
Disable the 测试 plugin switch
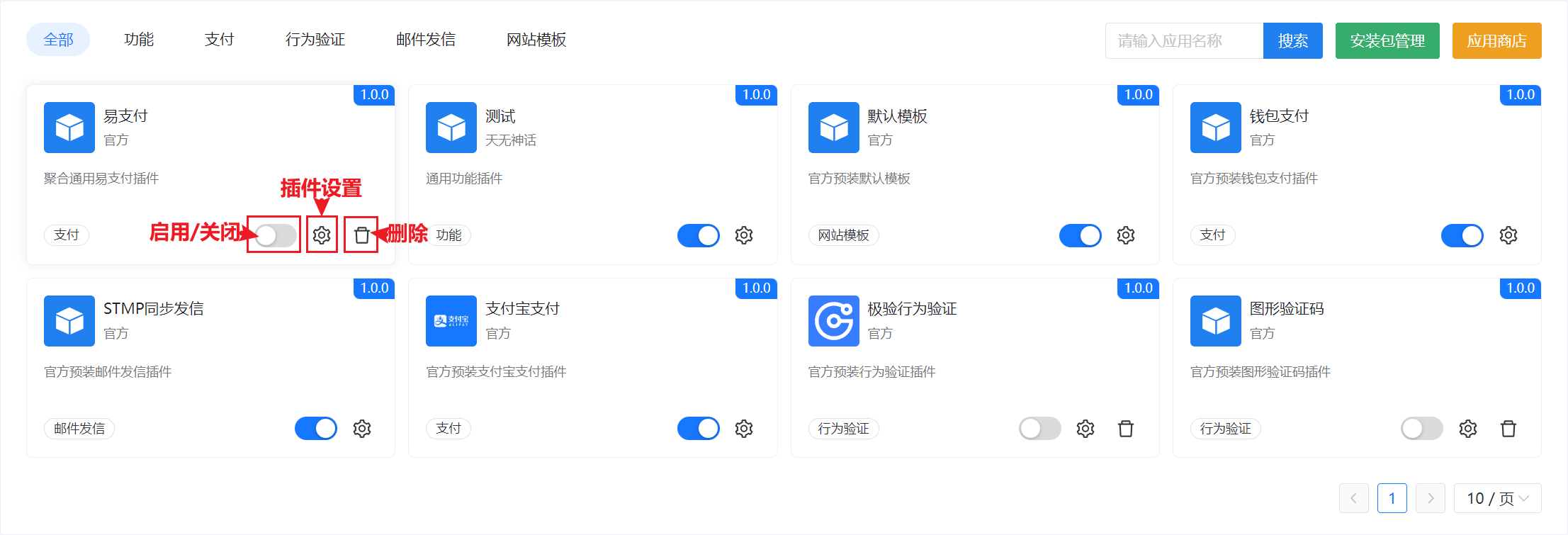698,235
